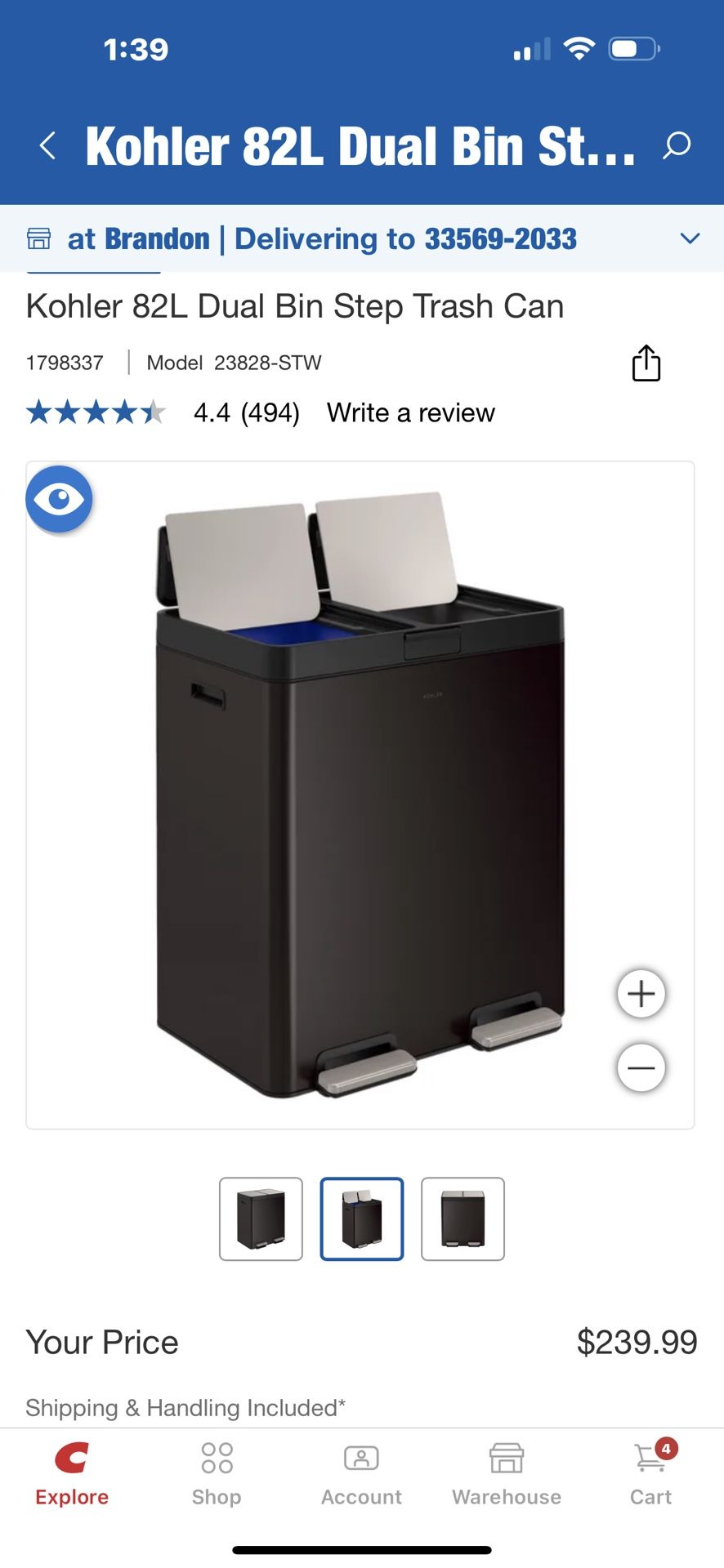Viewport: 724px width, 1568px height.
Task: Expand the delivery location details chevron
Action: [690, 238]
